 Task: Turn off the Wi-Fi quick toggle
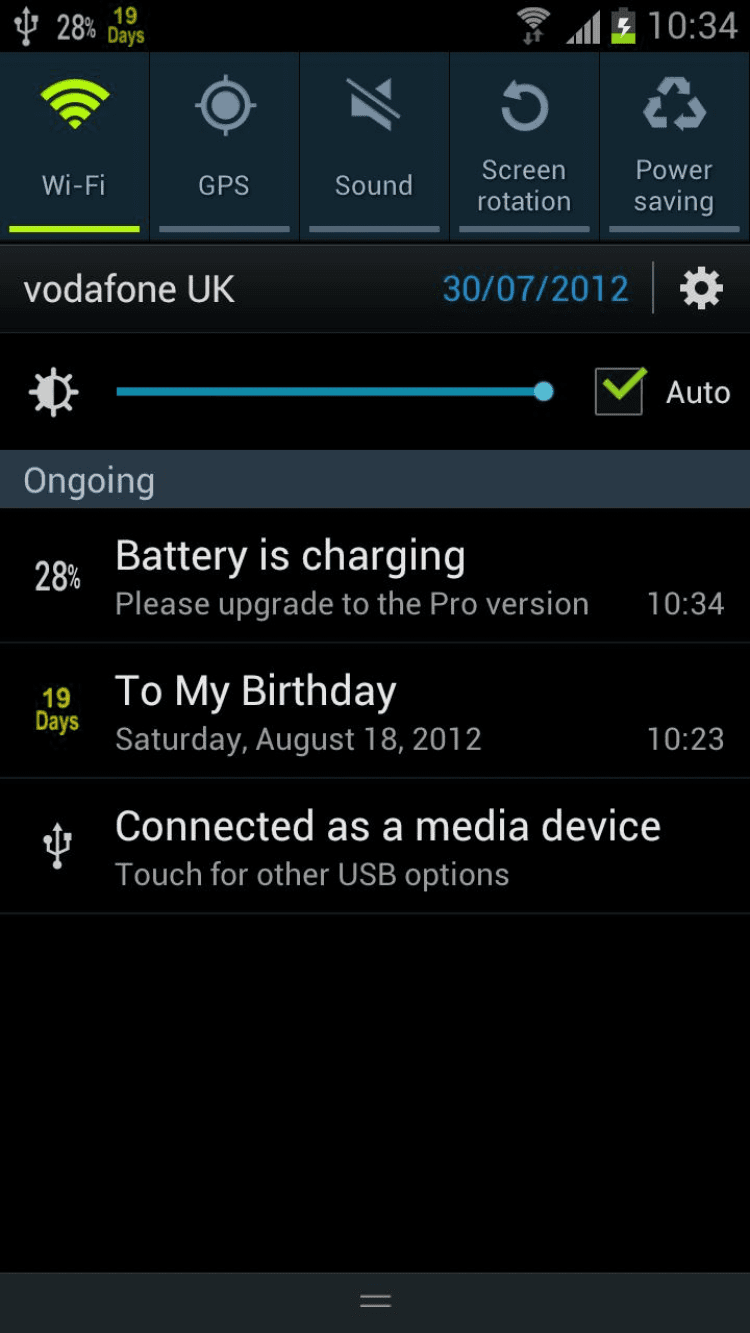tap(74, 145)
